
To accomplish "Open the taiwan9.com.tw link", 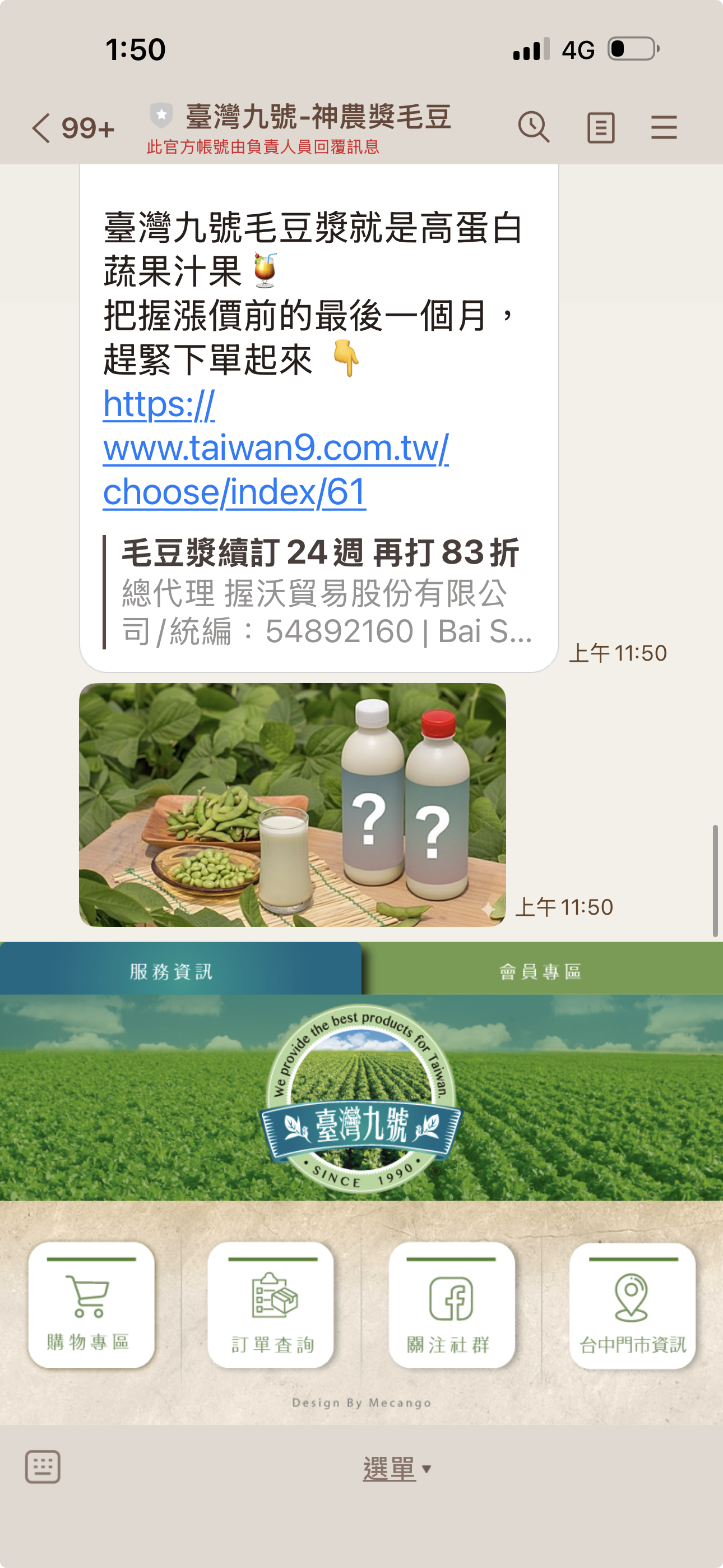I will point(275,449).
